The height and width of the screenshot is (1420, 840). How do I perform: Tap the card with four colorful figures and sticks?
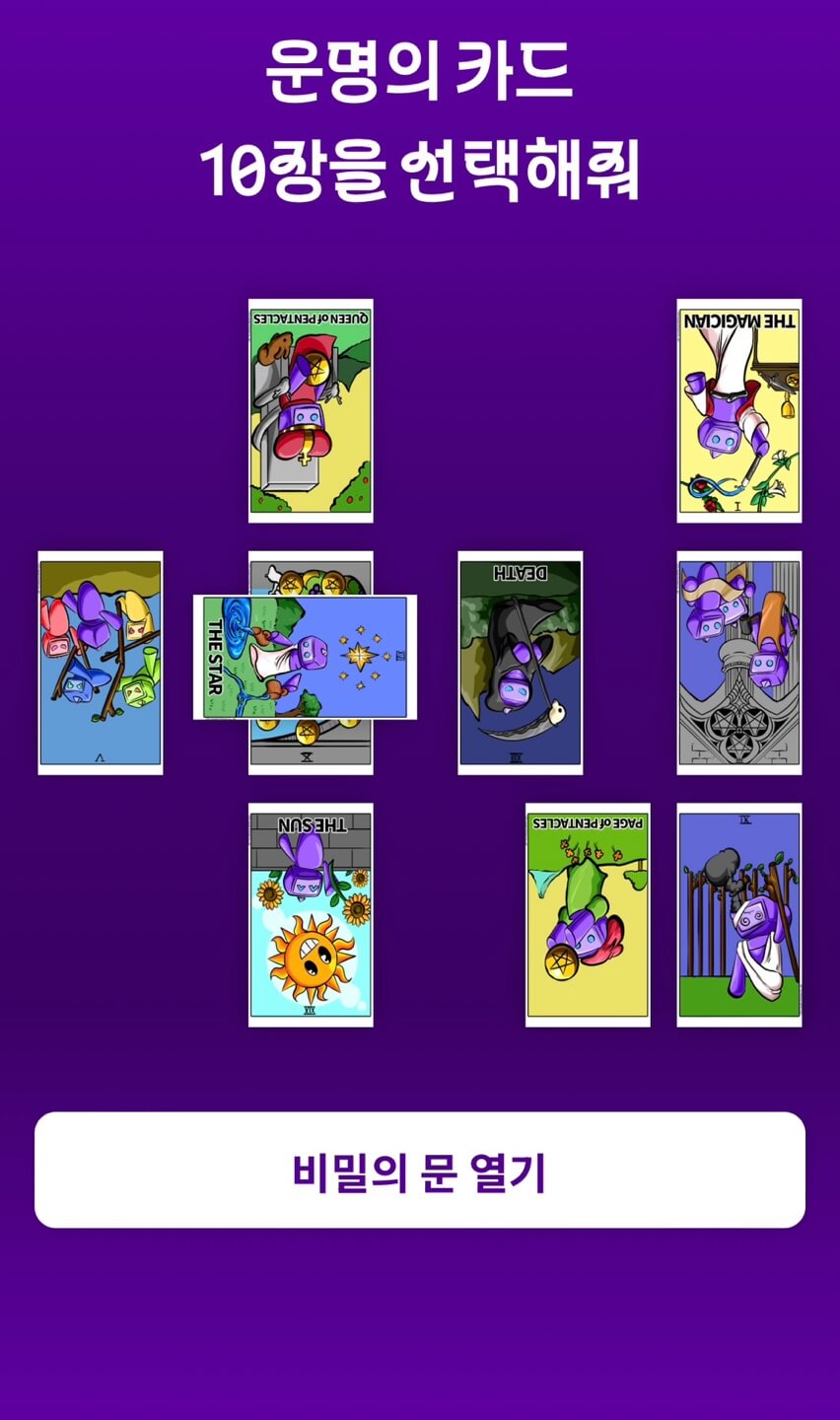[101, 663]
